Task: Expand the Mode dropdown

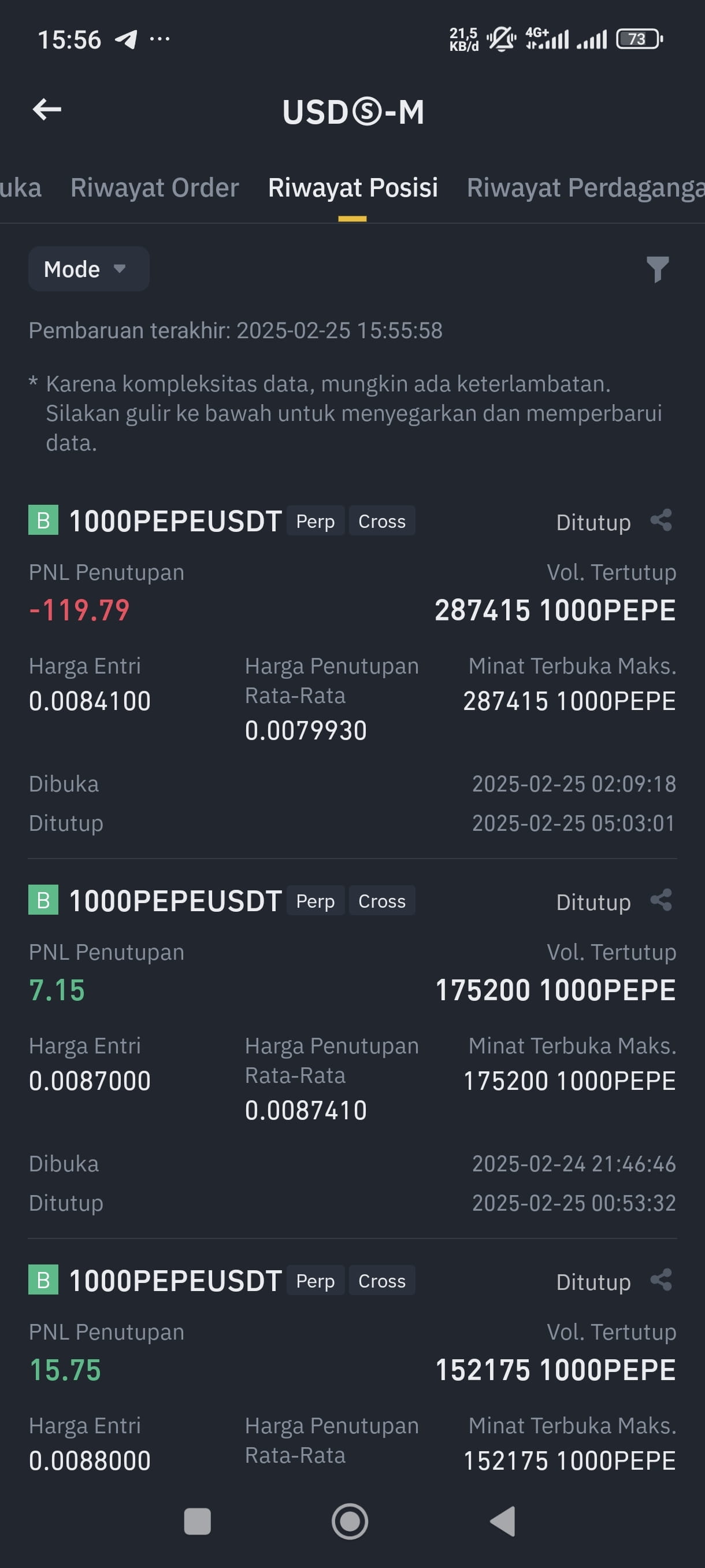Action: pos(89,268)
